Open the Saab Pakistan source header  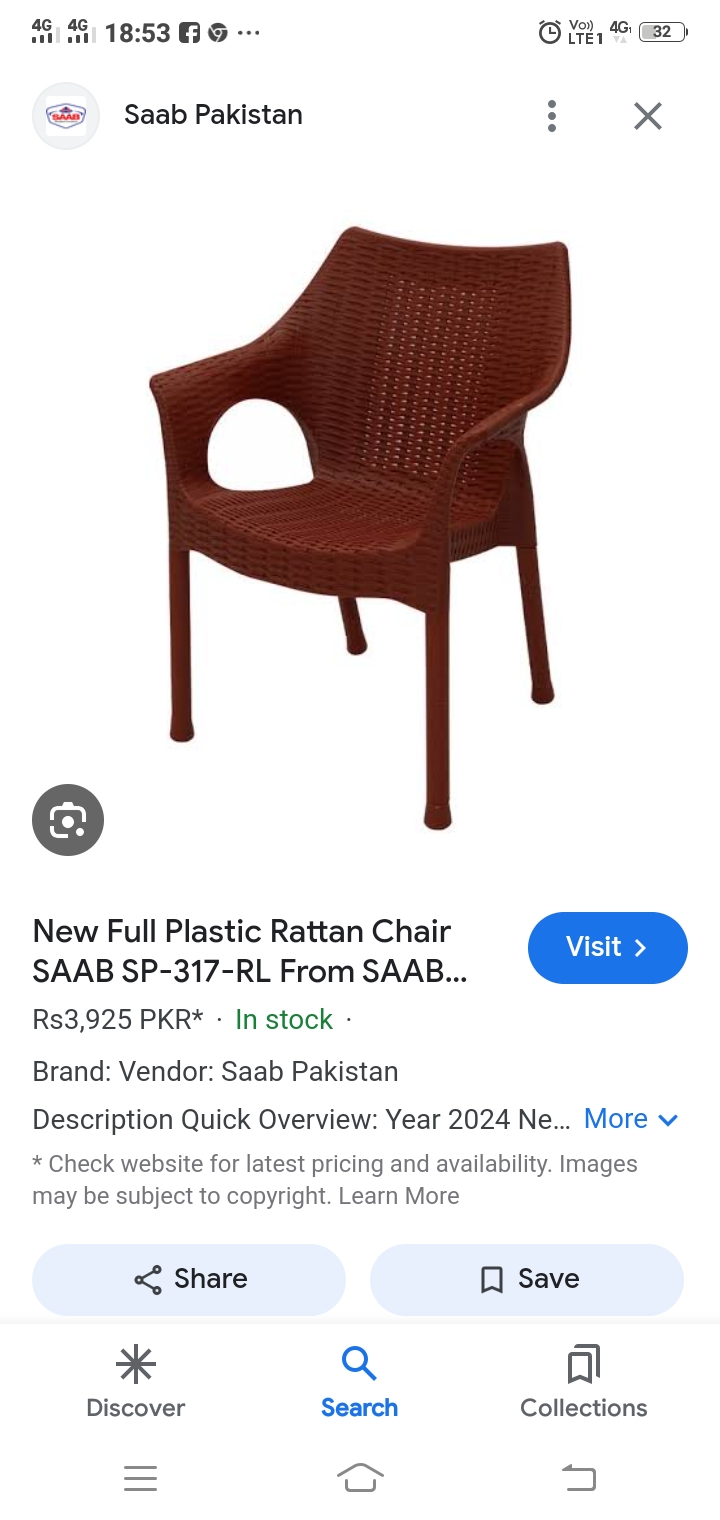pyautogui.click(x=212, y=115)
